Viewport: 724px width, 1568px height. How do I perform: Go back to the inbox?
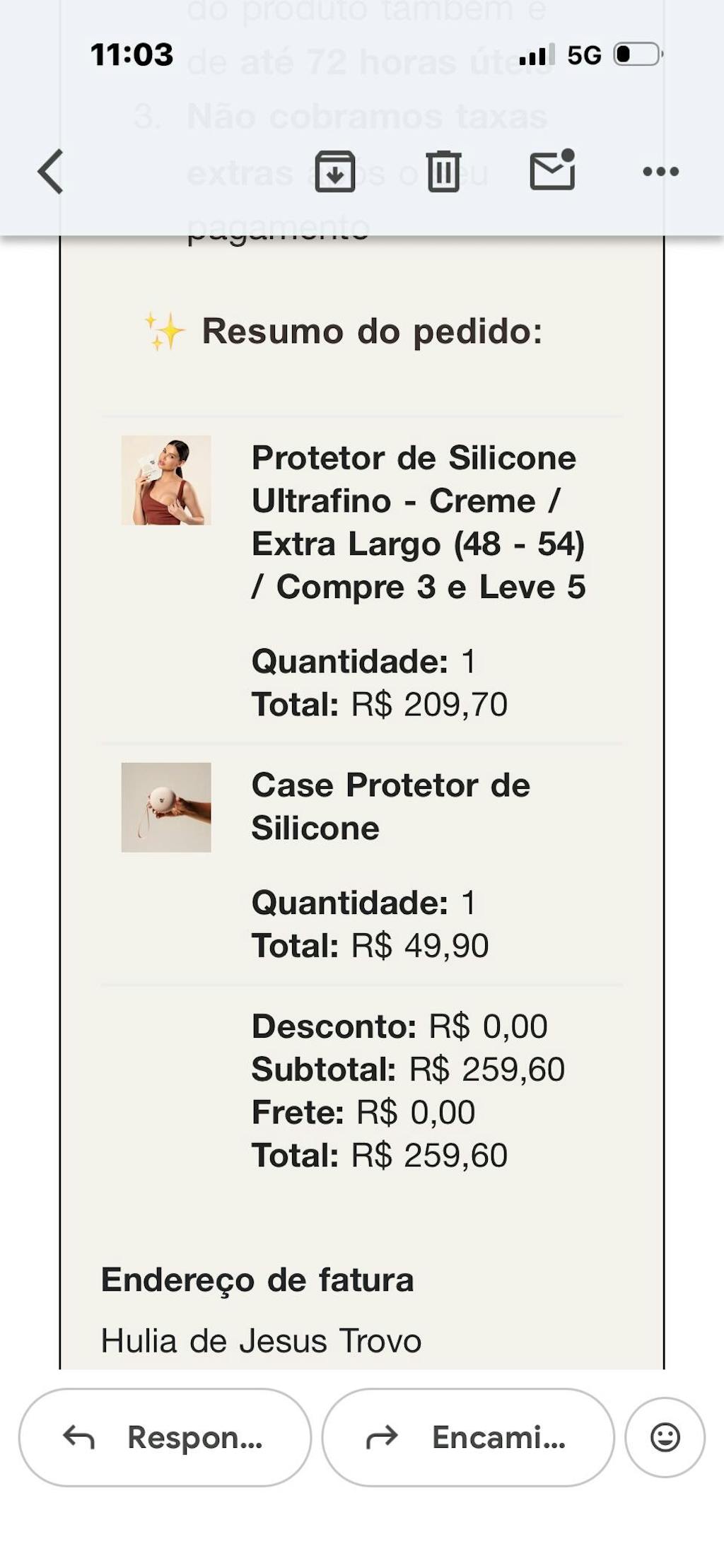pos(51,171)
